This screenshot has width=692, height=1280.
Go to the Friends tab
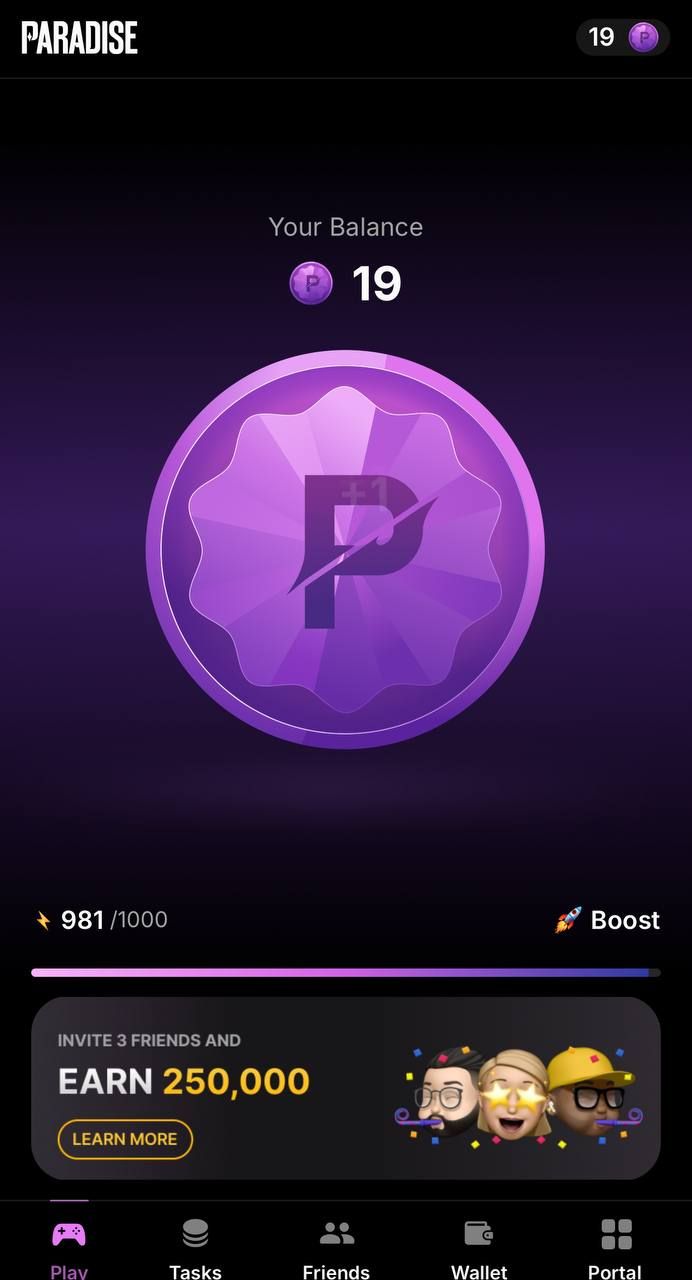[x=336, y=1246]
